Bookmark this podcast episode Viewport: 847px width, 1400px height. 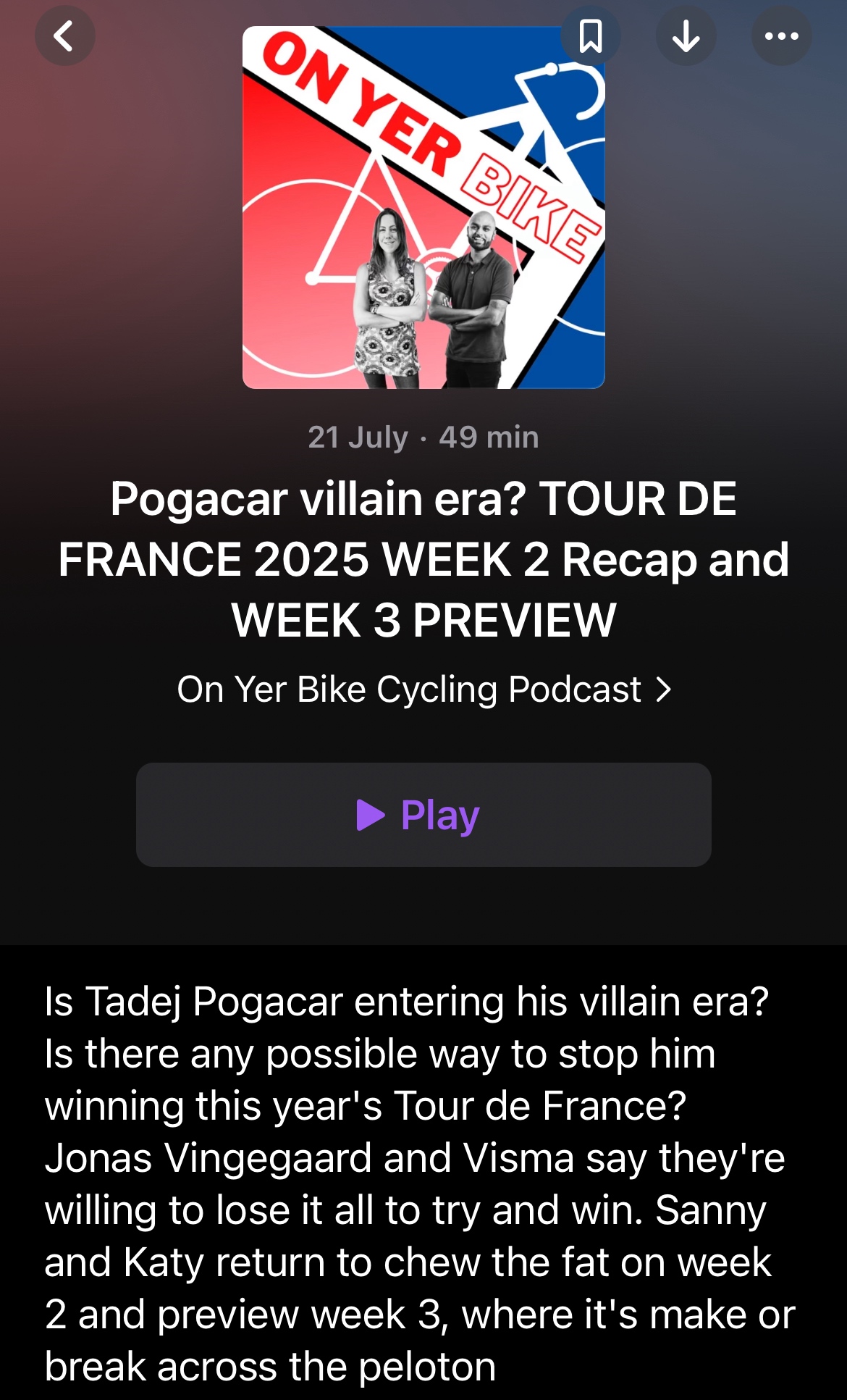[591, 36]
